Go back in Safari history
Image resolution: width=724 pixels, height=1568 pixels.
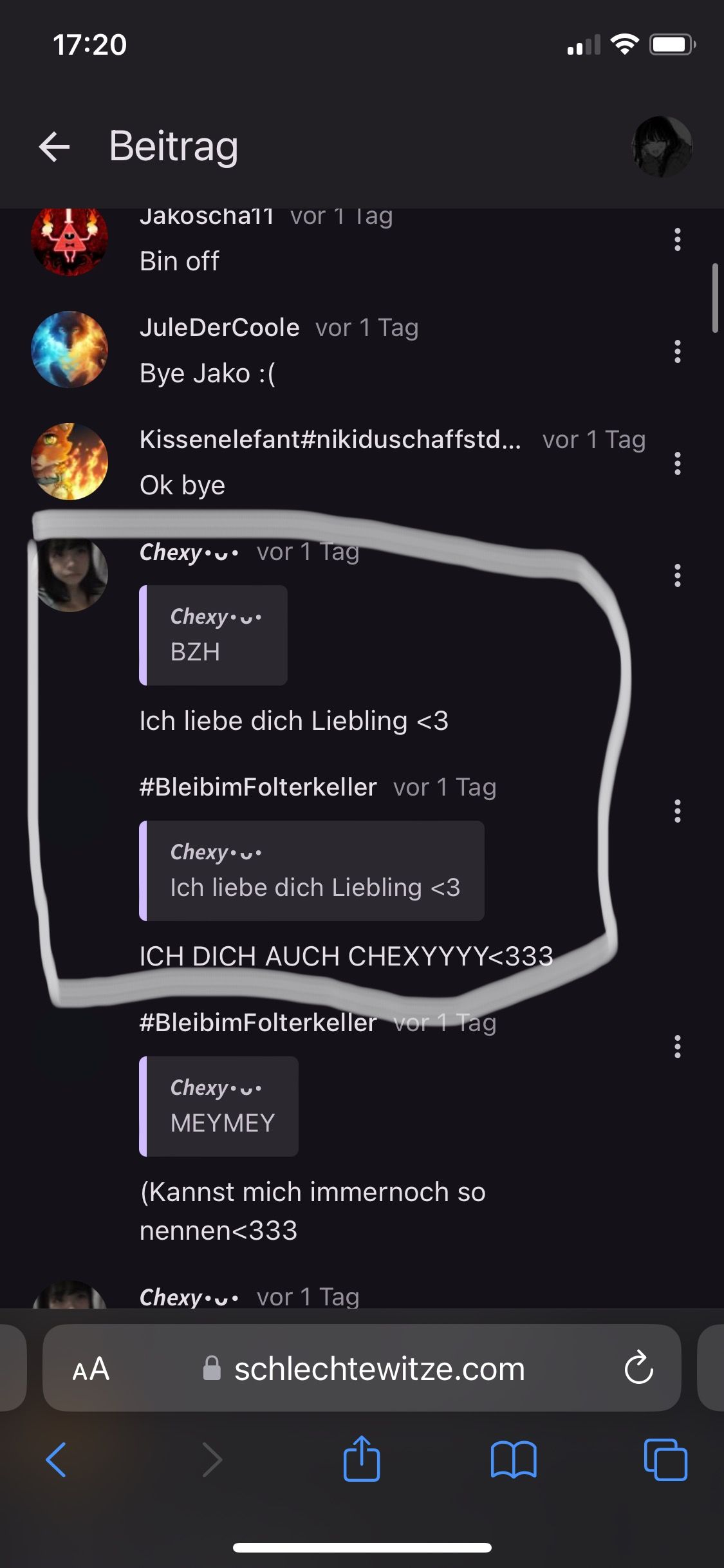pyautogui.click(x=57, y=1459)
